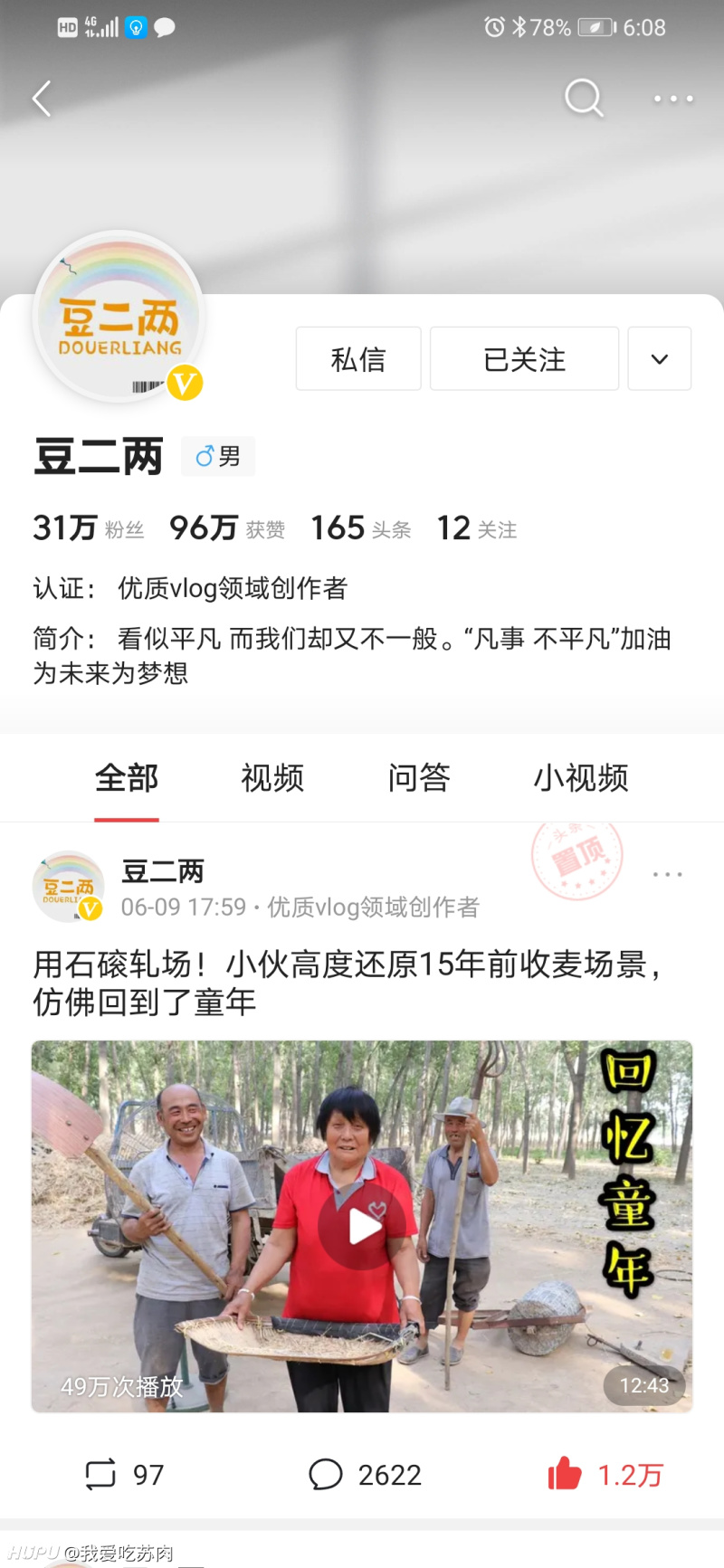
Task: Go back using the top-left arrow
Action: (42, 99)
